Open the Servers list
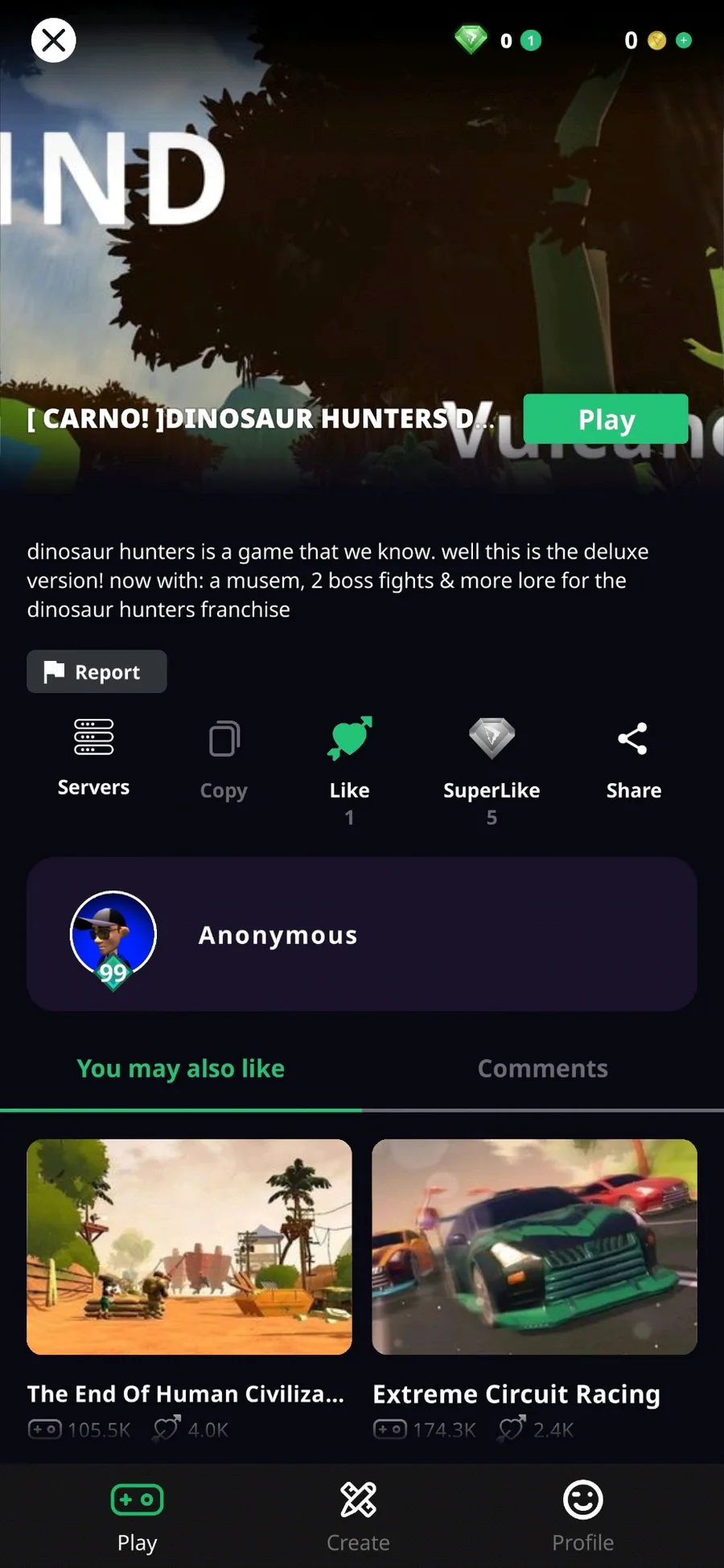Screen dimensions: 724x1568 click(93, 757)
